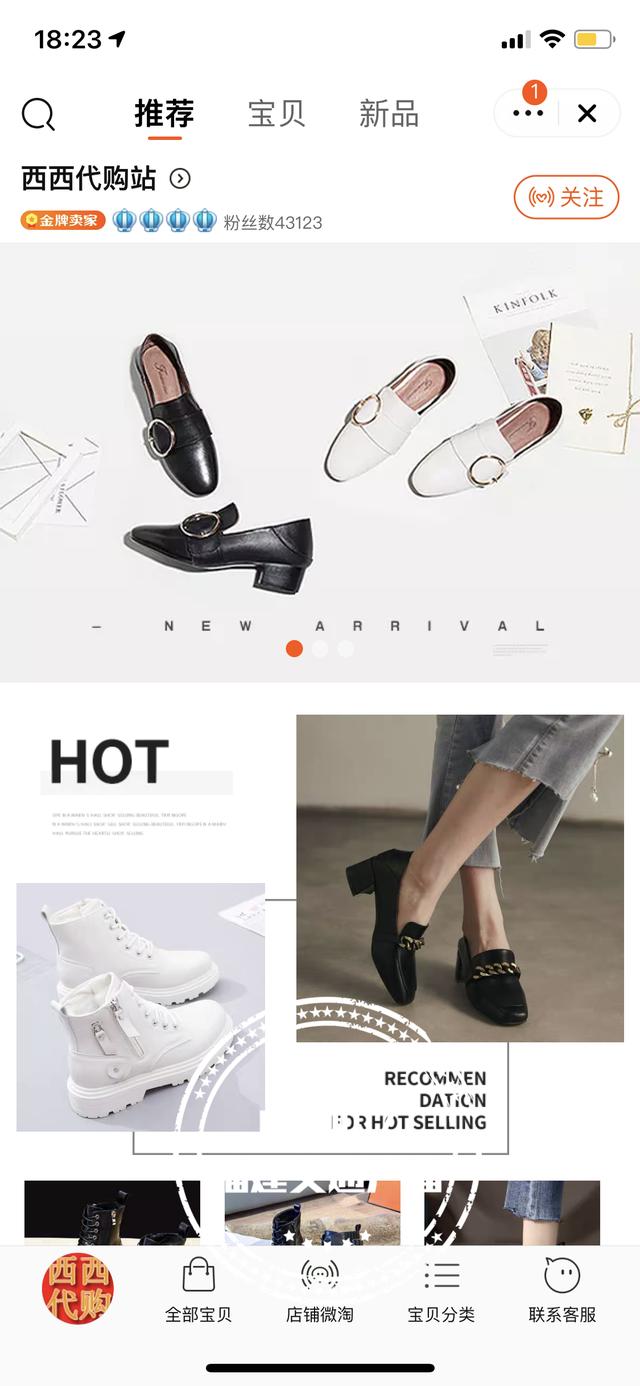
Task: Switch to the 宝贝 tab
Action: tap(276, 114)
